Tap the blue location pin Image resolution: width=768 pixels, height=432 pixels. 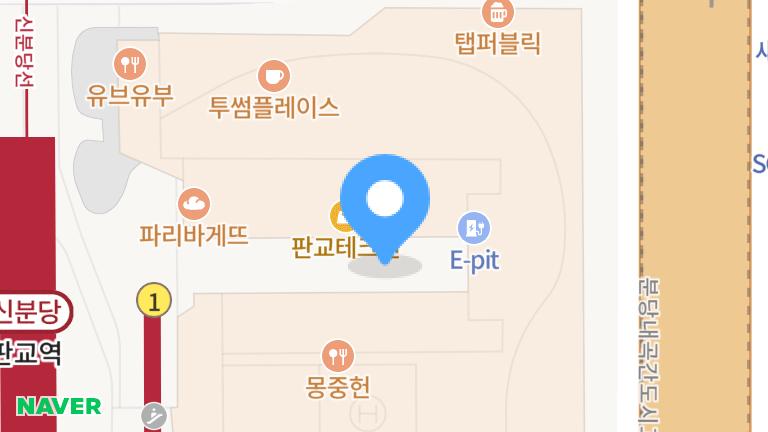tap(385, 201)
